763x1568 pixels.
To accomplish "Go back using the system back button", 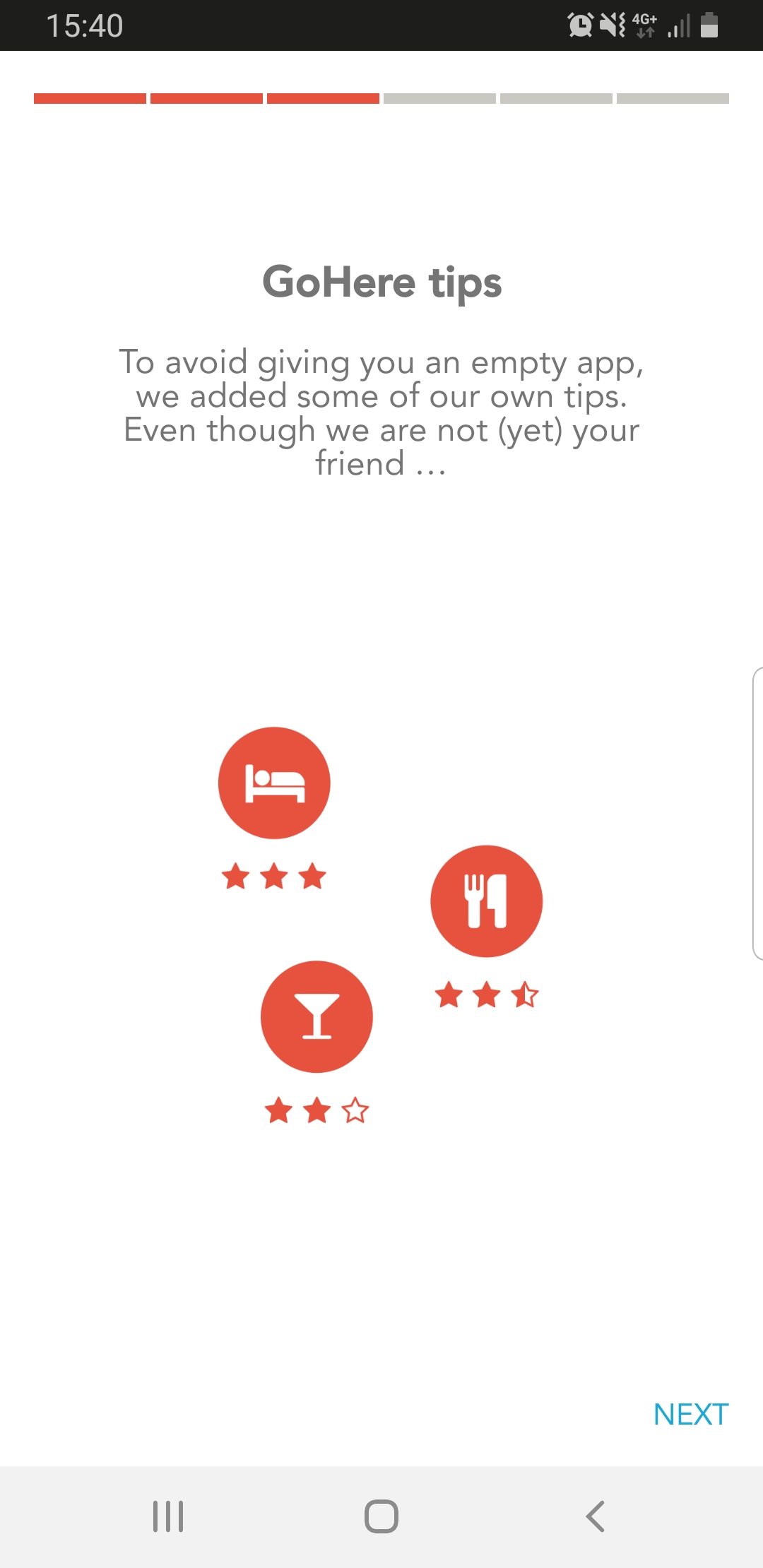I will pos(595,1516).
